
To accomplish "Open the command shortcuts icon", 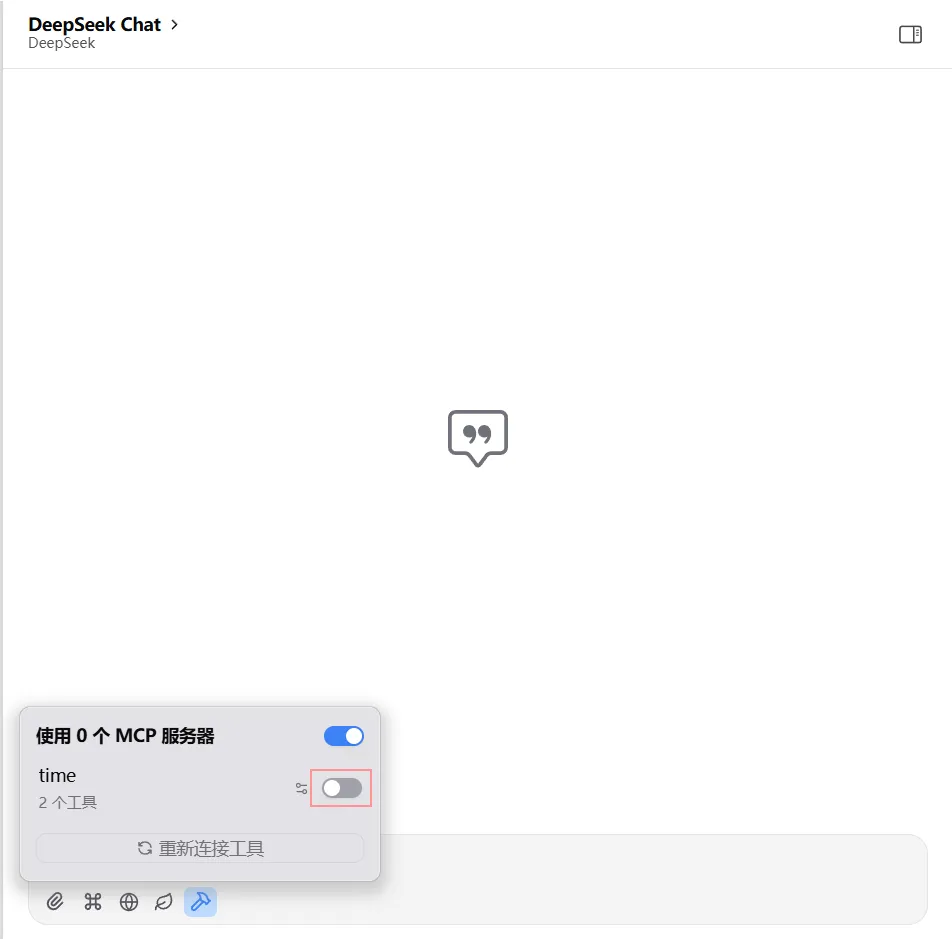I will pyautogui.click(x=93, y=902).
